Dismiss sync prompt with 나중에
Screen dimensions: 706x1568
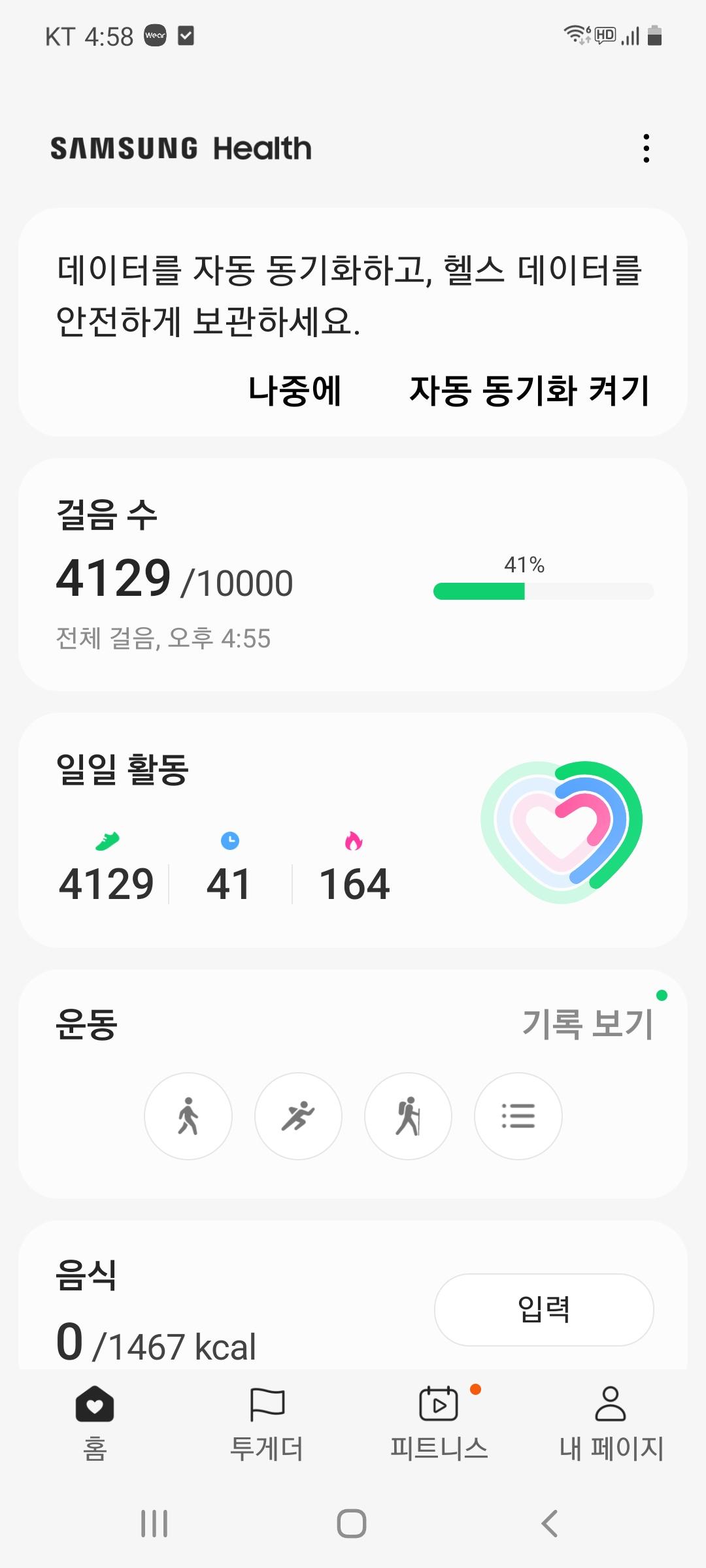point(295,391)
